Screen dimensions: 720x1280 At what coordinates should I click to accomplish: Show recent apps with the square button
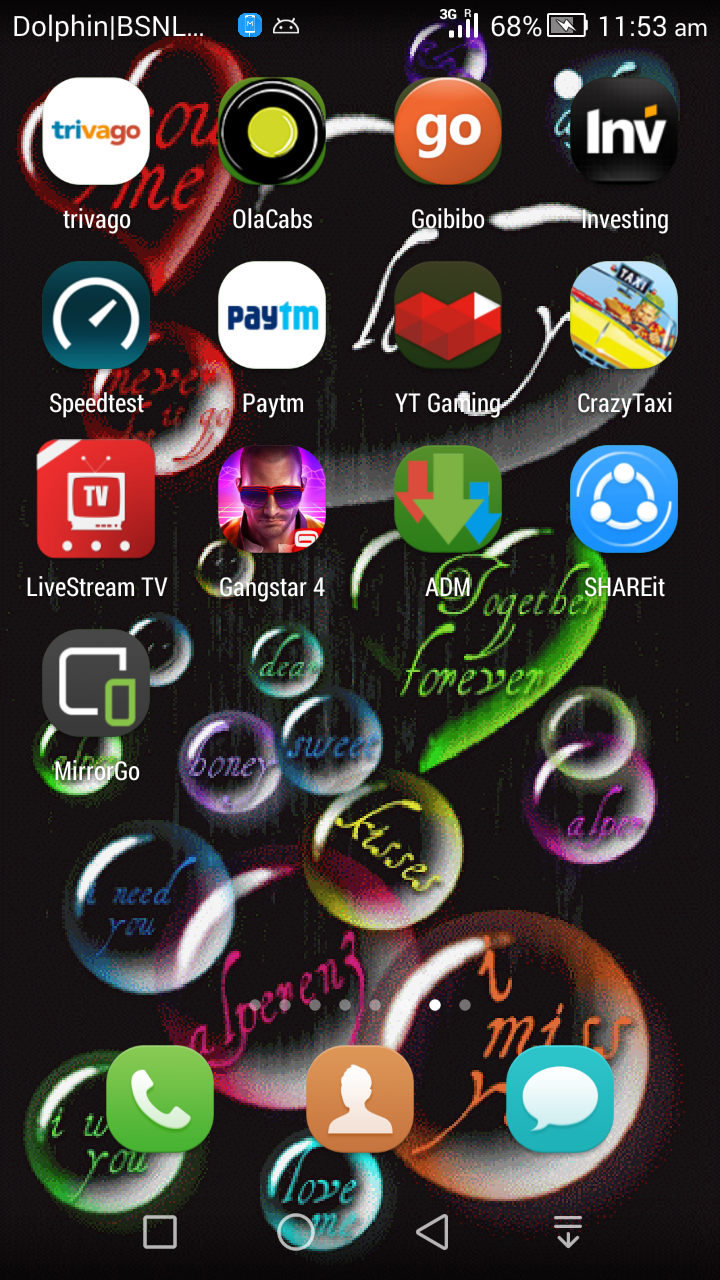[x=160, y=1232]
